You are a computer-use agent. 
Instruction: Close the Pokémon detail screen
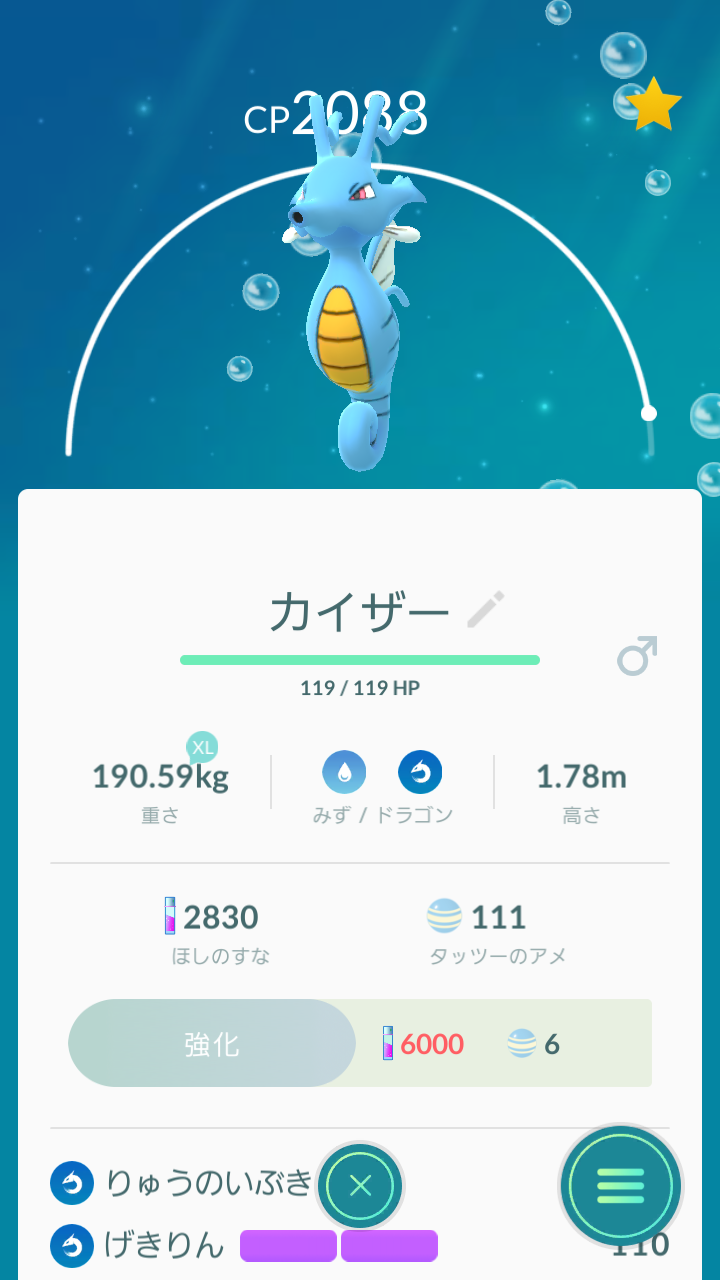[x=360, y=1186]
